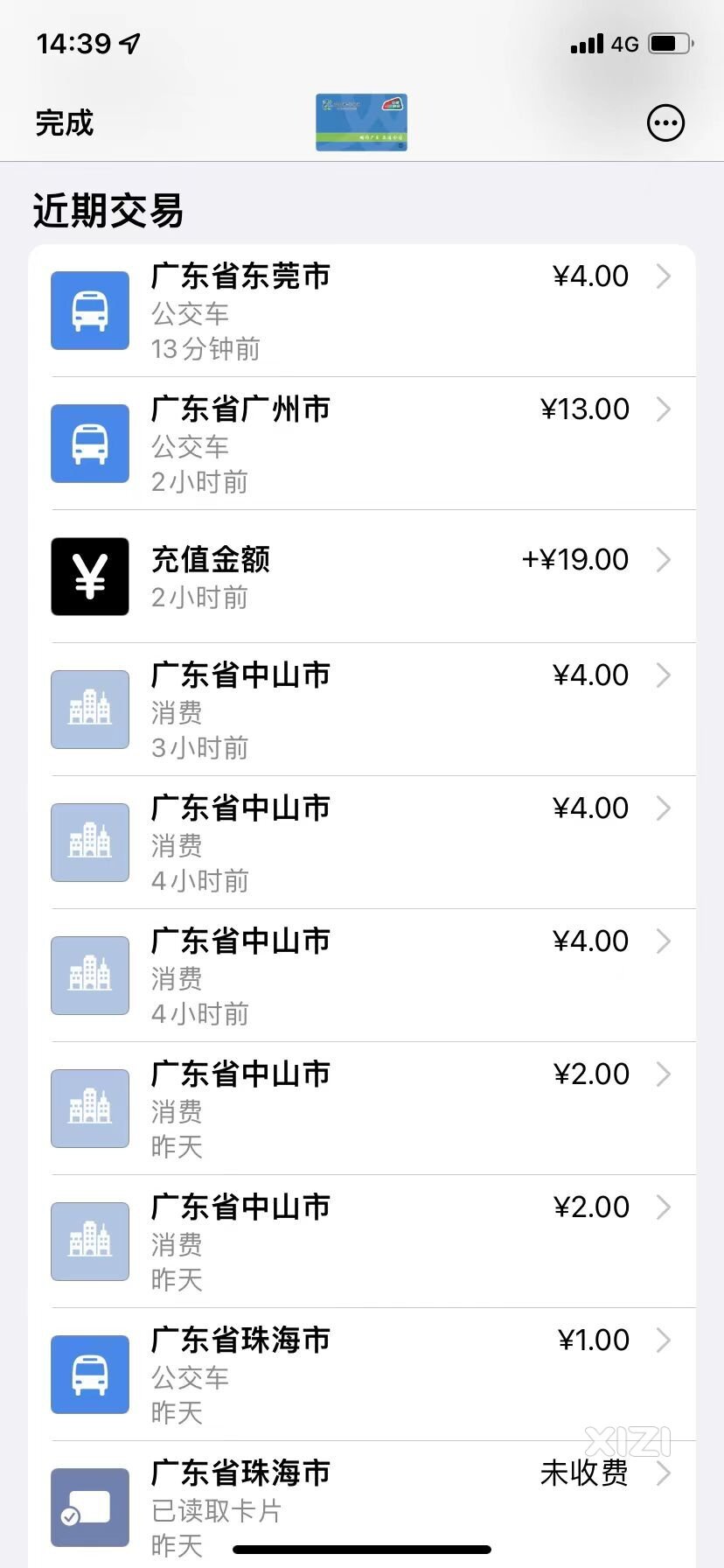Open the more options ellipsis menu
724x1568 pixels.
pyautogui.click(x=665, y=123)
